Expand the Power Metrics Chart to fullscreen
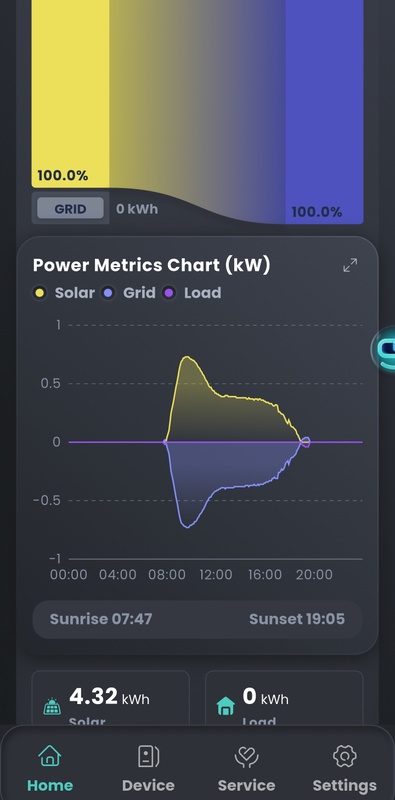 [x=350, y=265]
